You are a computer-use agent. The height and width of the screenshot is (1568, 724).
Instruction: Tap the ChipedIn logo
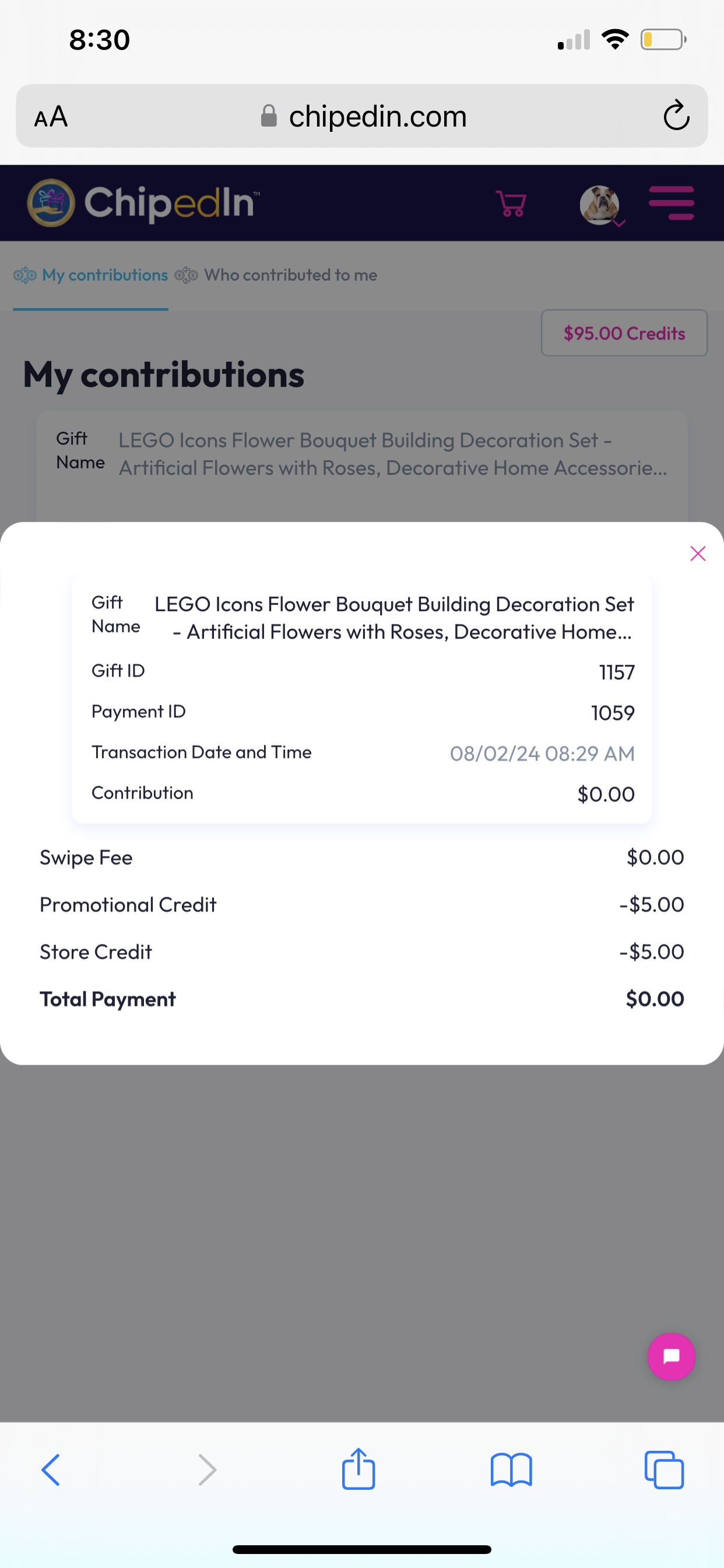pyautogui.click(x=143, y=202)
